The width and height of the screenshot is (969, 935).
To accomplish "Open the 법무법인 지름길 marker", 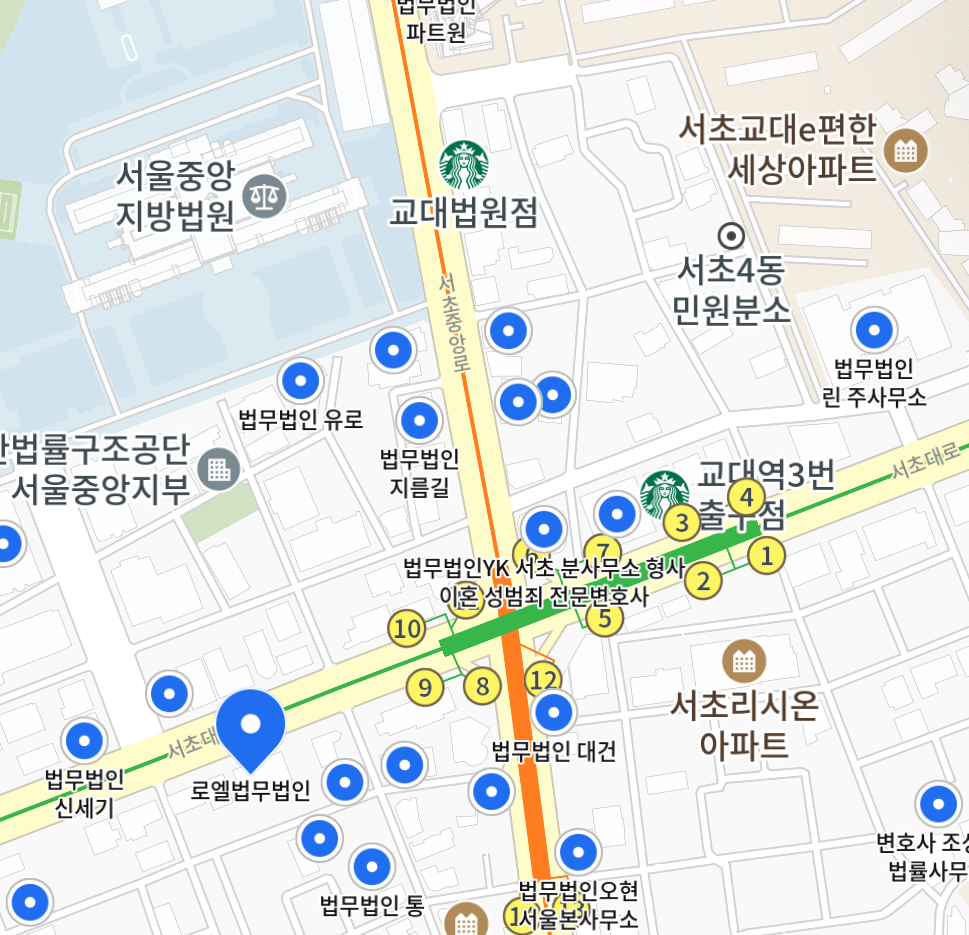I will point(419,421).
